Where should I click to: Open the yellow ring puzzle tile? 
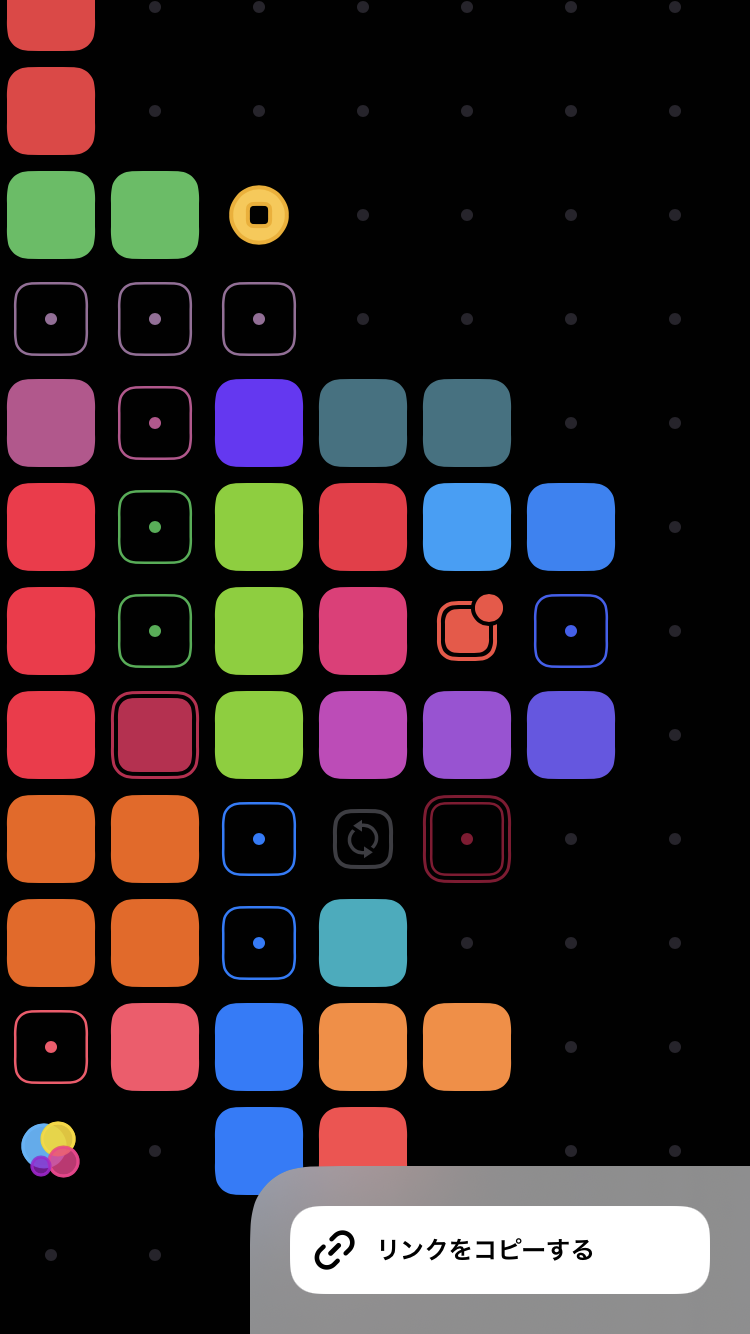pyautogui.click(x=259, y=215)
